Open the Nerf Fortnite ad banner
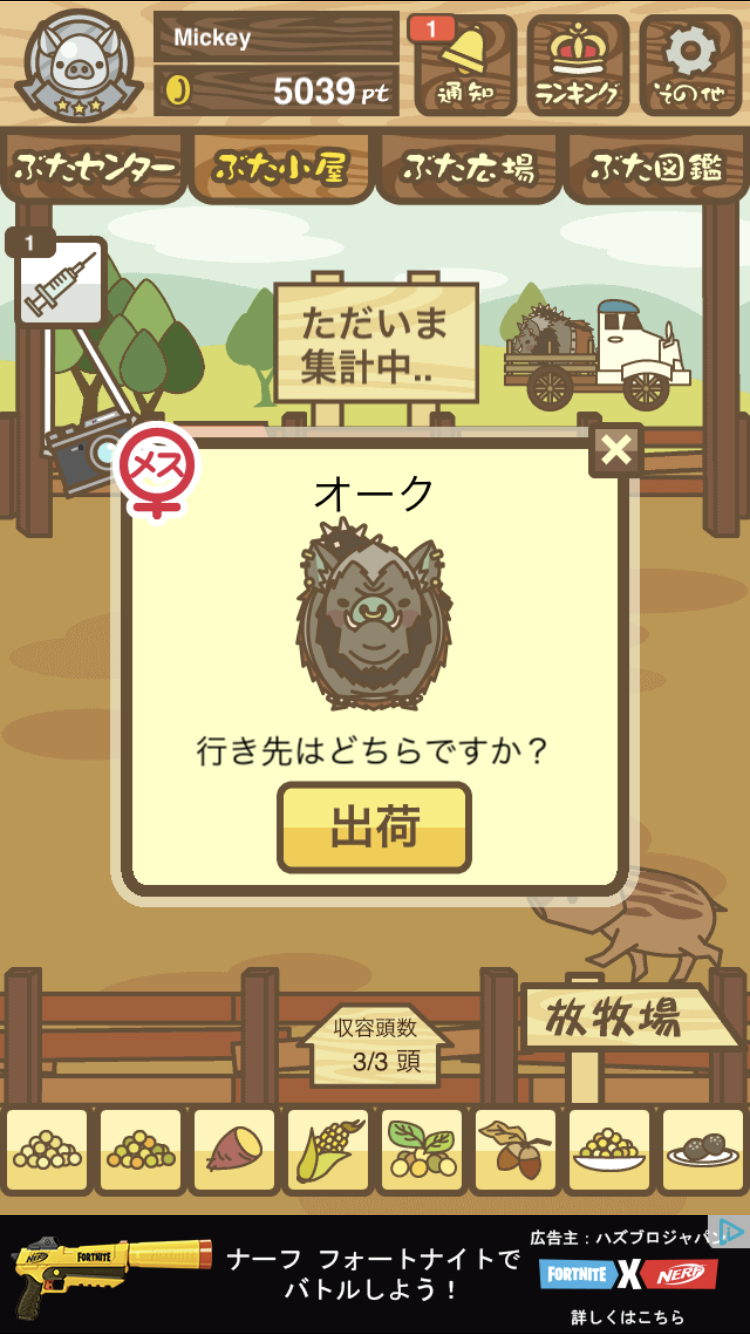 375,1274
